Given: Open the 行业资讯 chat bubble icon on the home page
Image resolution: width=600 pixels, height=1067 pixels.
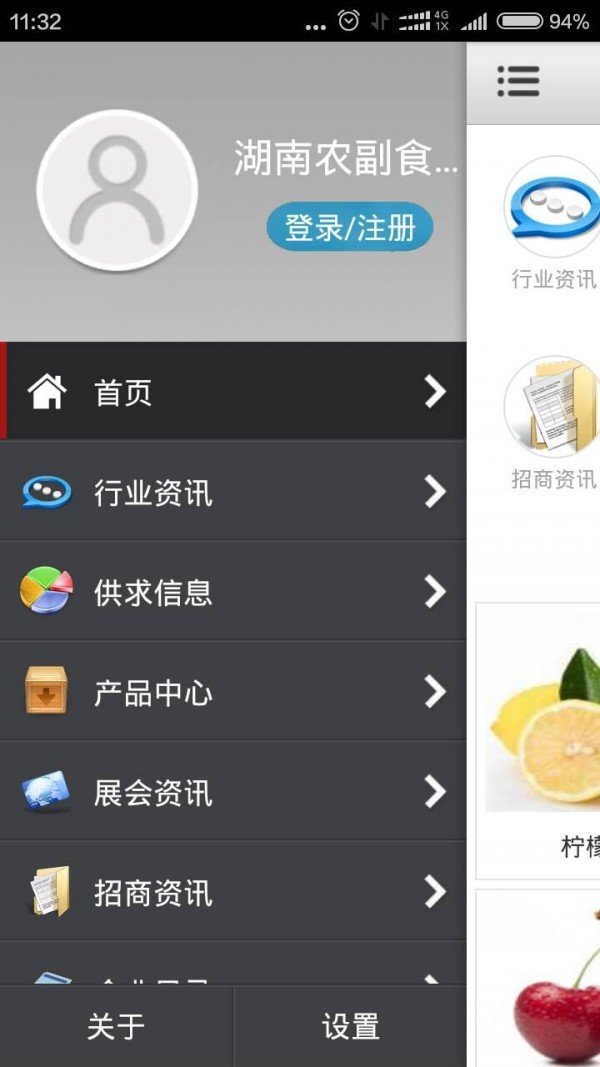Looking at the screenshot, I should click(552, 209).
